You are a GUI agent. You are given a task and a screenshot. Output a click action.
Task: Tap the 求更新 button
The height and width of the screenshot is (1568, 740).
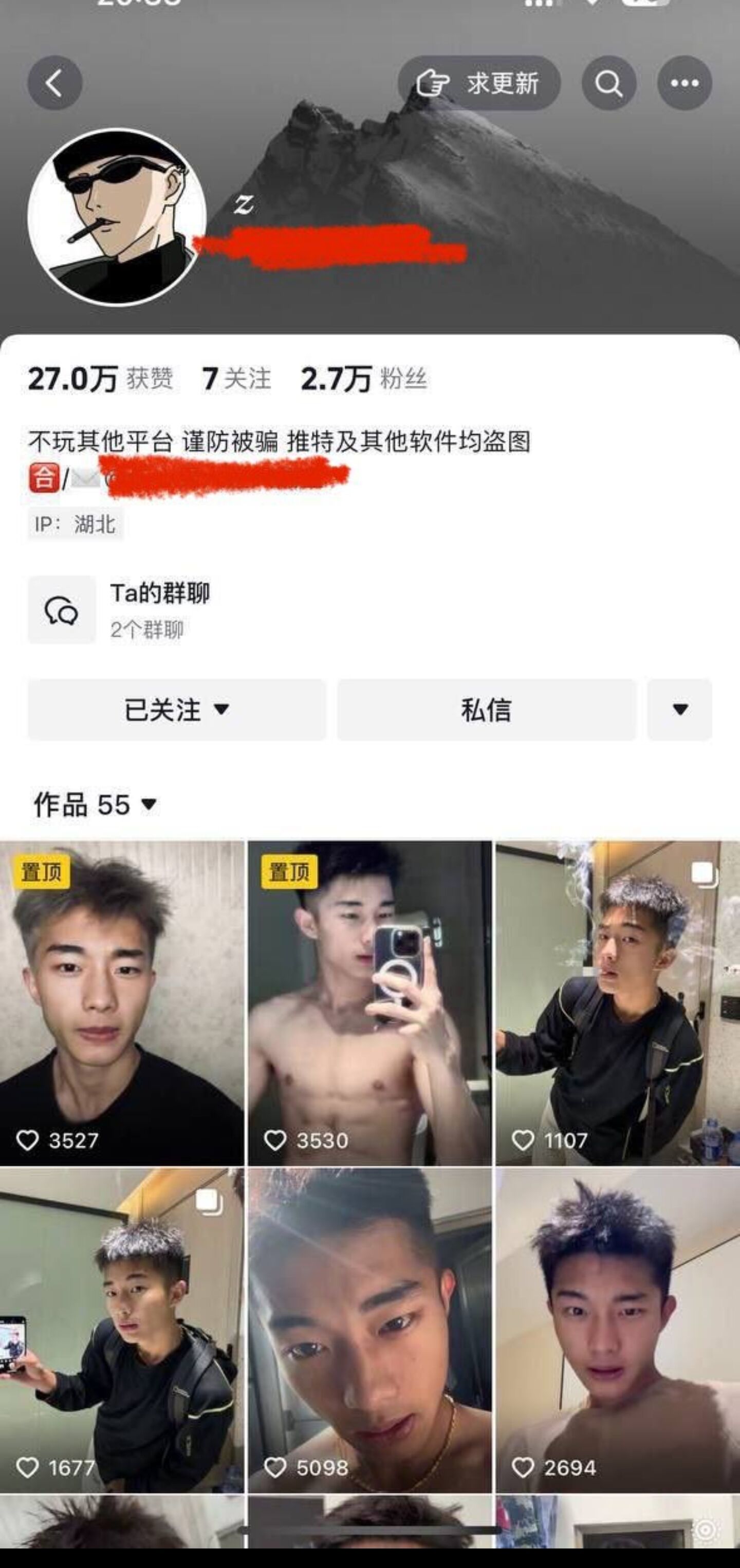pyautogui.click(x=479, y=83)
